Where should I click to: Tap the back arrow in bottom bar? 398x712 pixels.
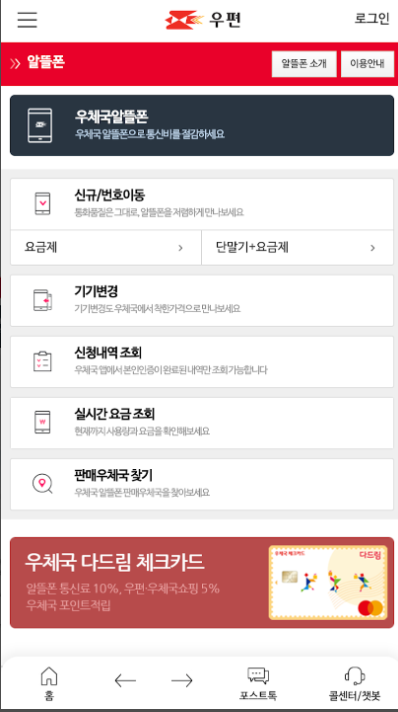(125, 680)
